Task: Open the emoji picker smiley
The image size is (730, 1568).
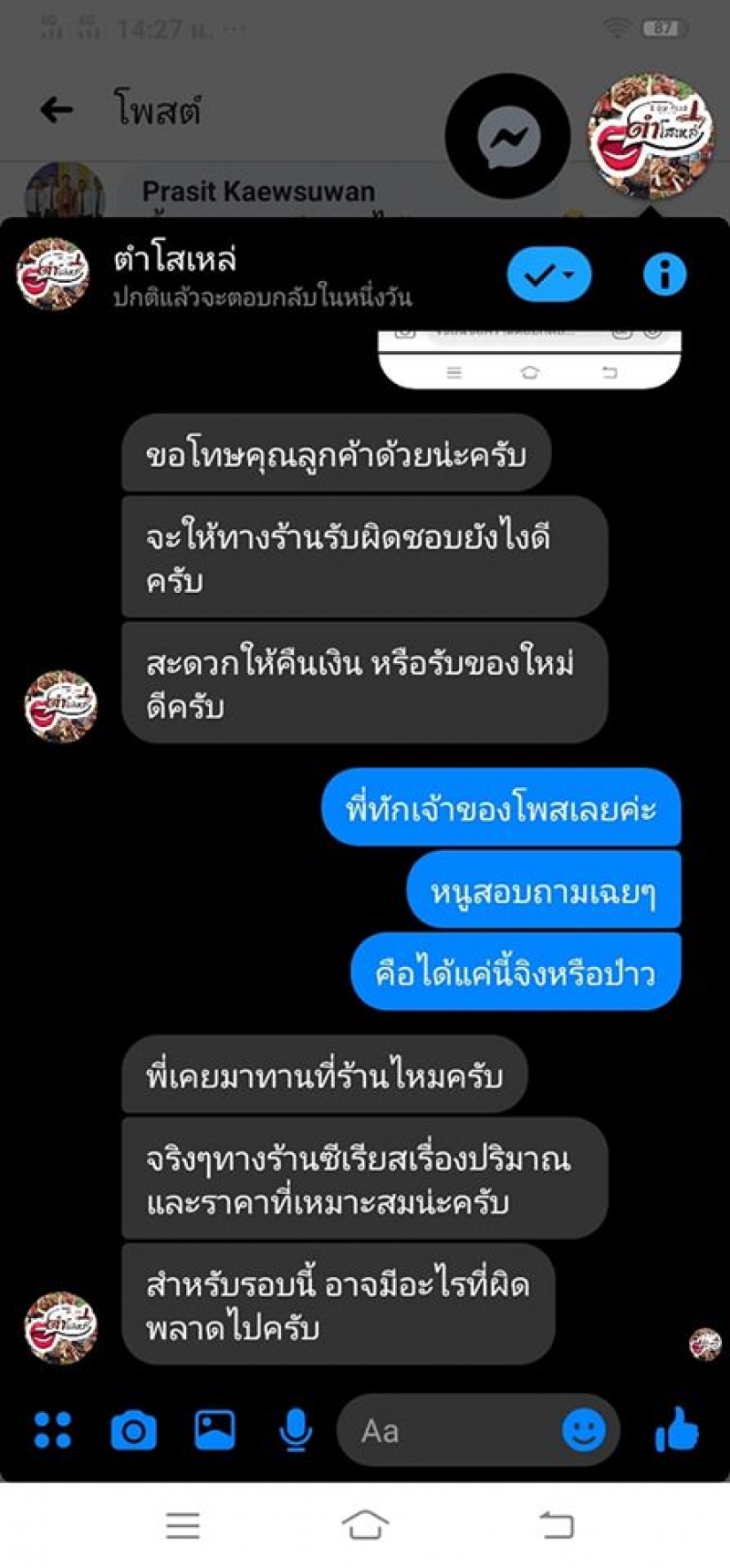Action: click(583, 1429)
